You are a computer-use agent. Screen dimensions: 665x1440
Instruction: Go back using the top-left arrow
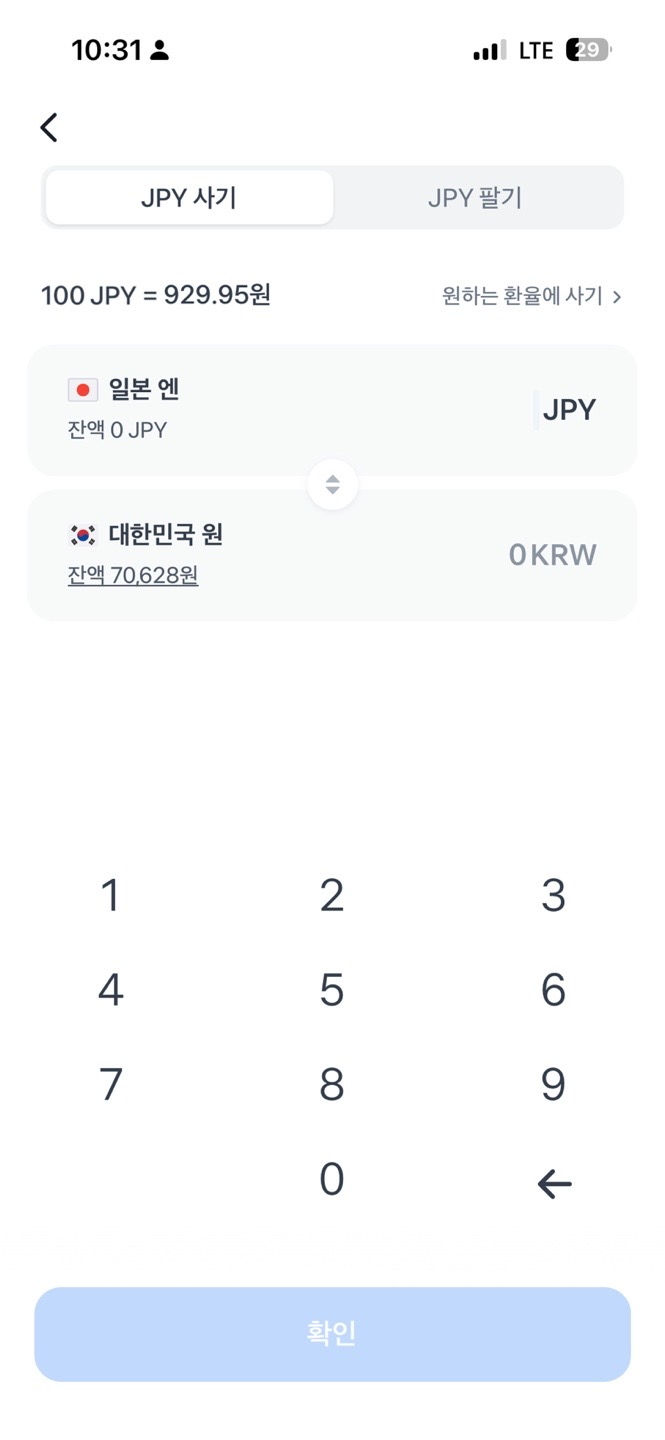(49, 127)
